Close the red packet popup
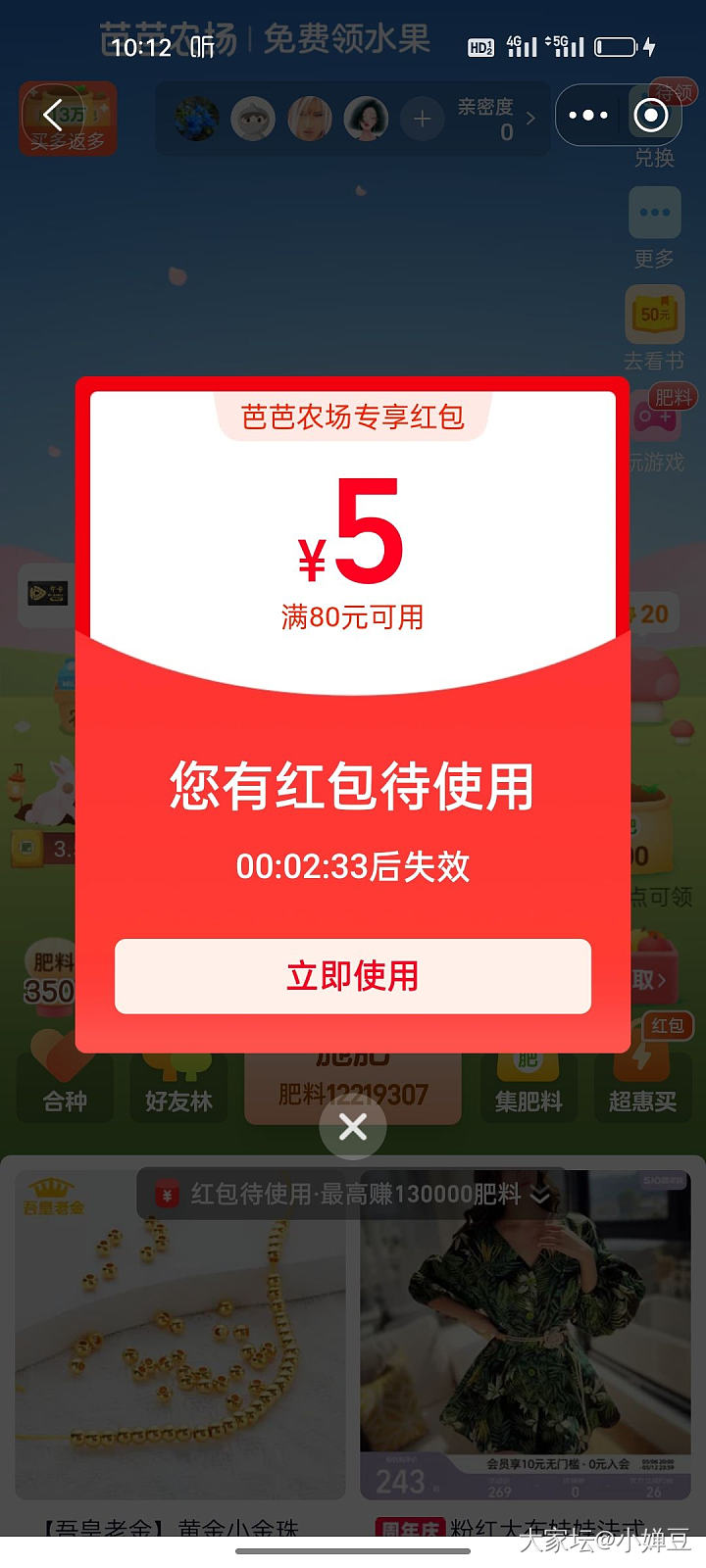This screenshot has width=706, height=1568. coord(353,1127)
